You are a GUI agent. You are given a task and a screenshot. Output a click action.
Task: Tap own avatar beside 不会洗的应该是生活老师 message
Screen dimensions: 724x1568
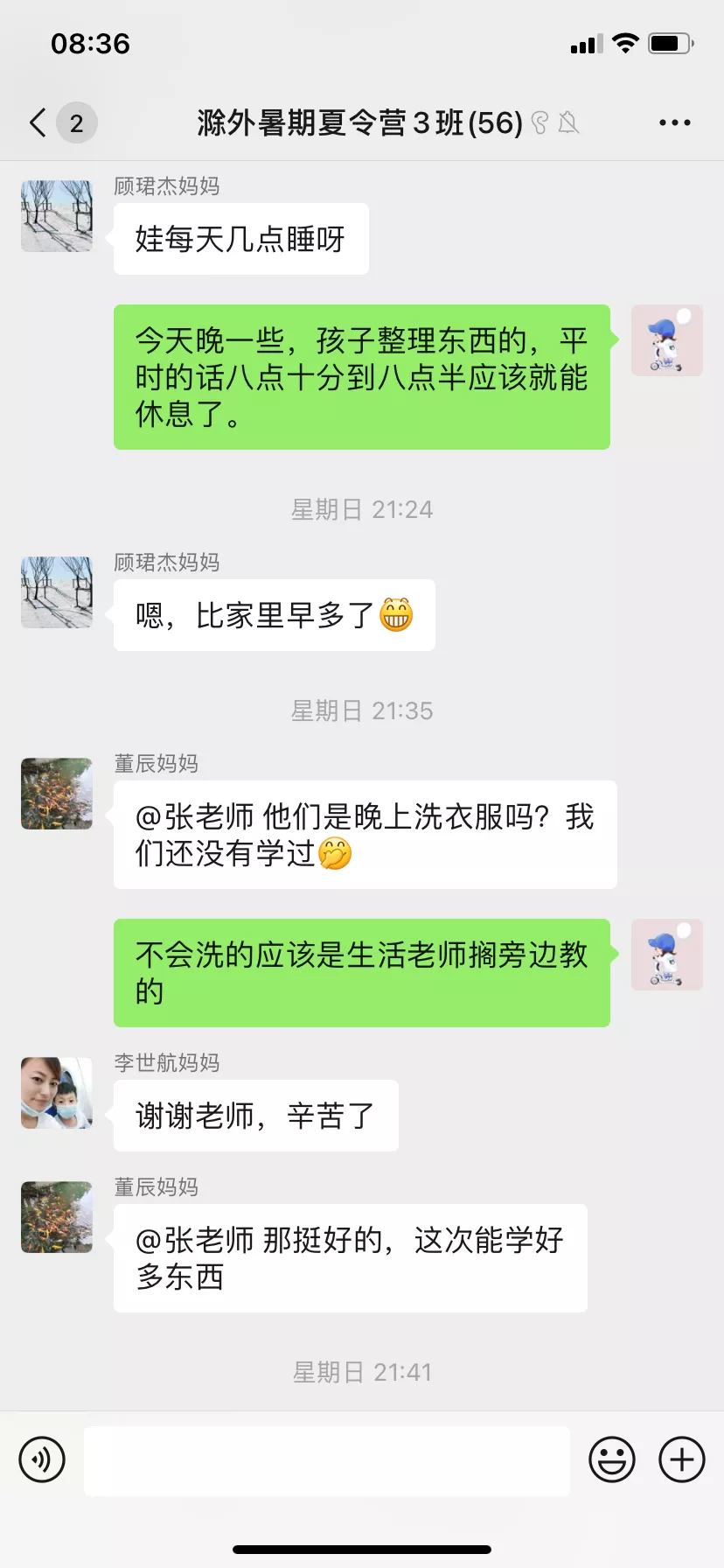666,955
